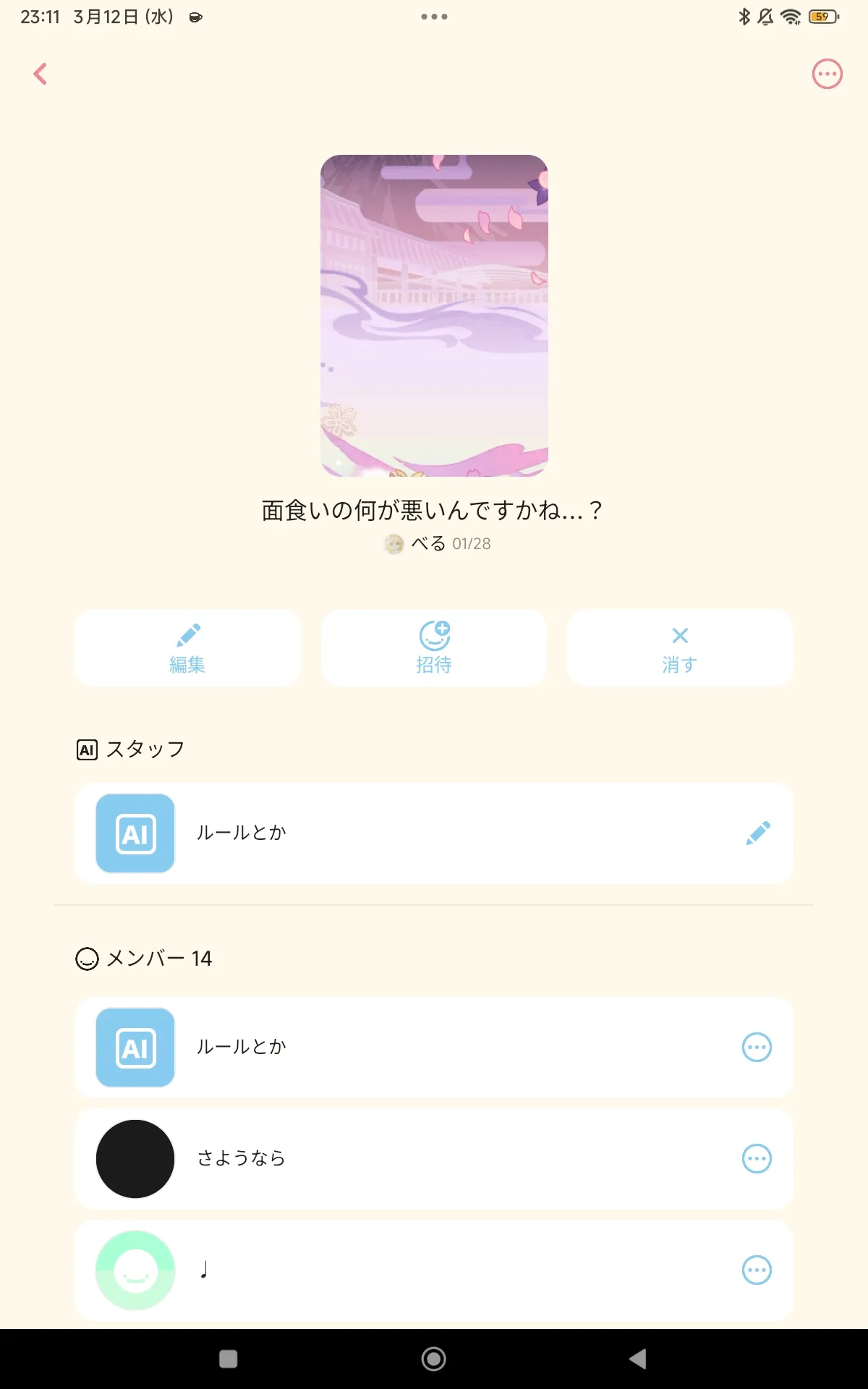Open the ルールとか staff row
Screen dimensions: 868x1389
click(434, 833)
